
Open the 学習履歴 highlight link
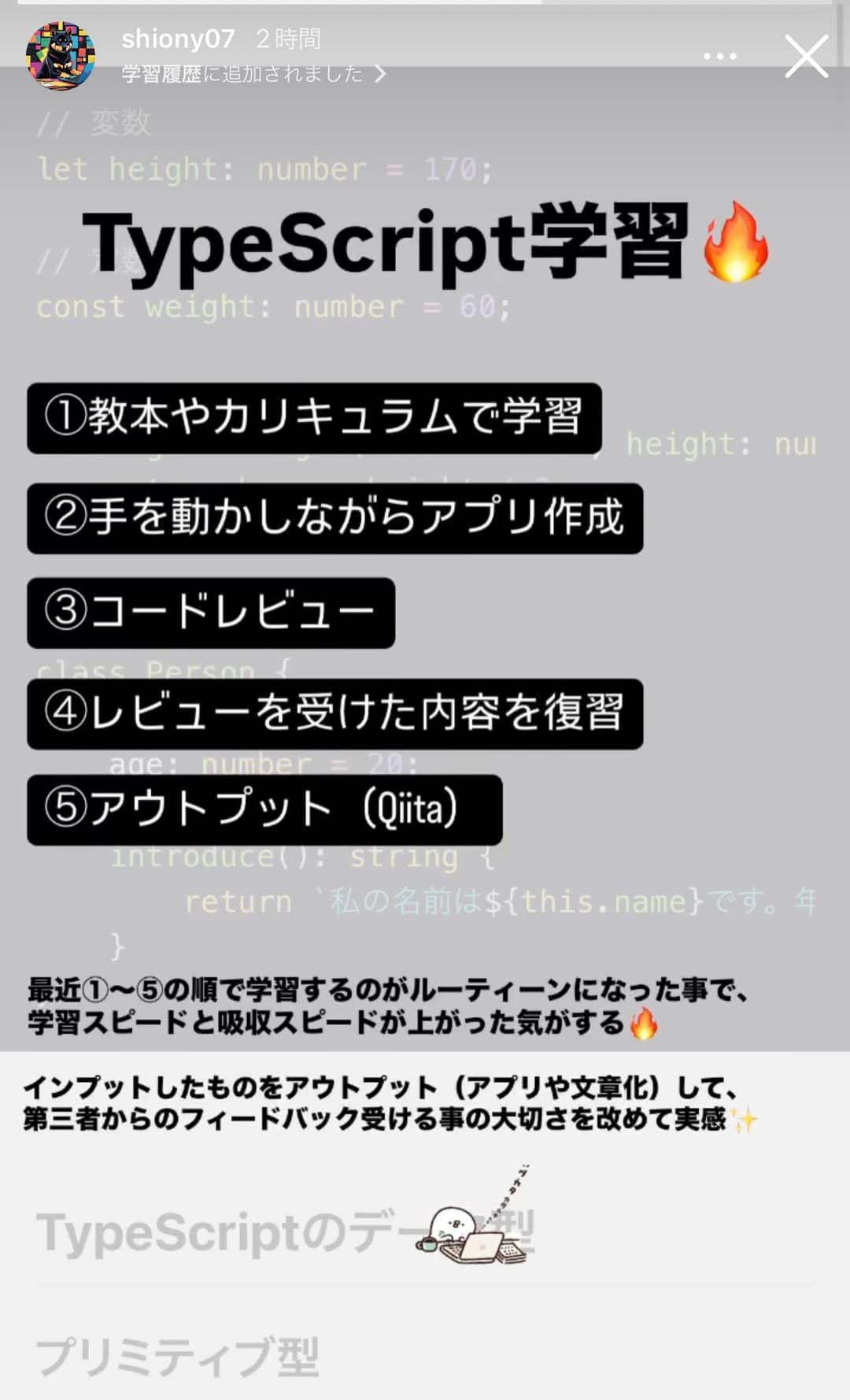(x=252, y=74)
